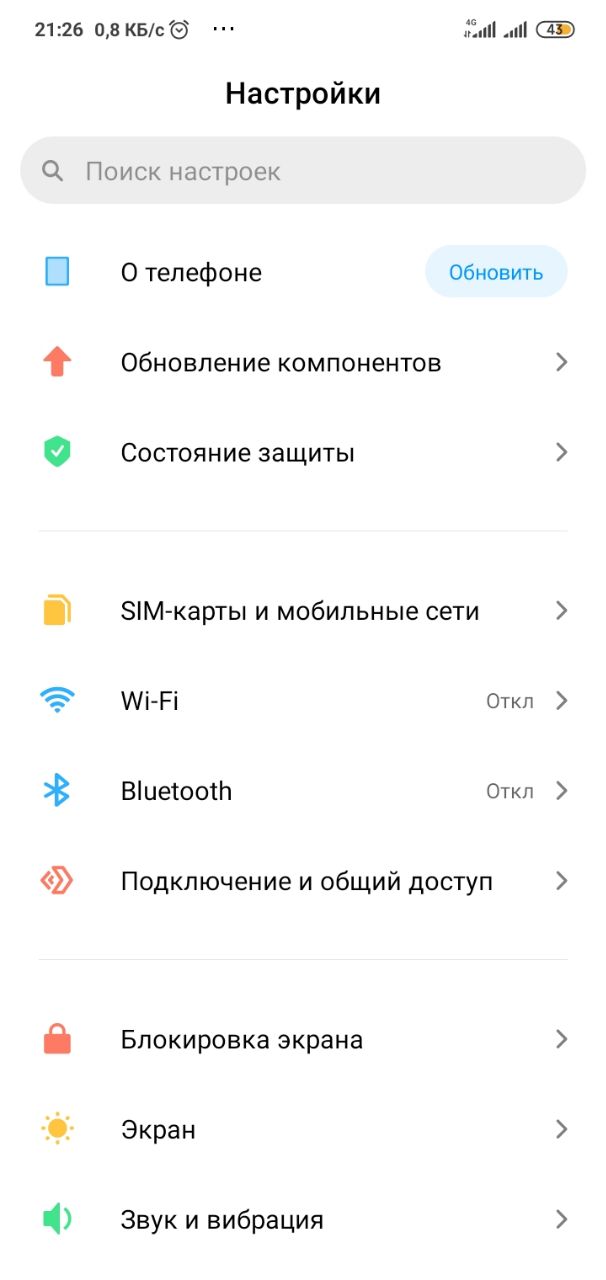Open Wi-Fi settings
Image resolution: width=606 pixels, height=1280 pixels.
tap(303, 700)
